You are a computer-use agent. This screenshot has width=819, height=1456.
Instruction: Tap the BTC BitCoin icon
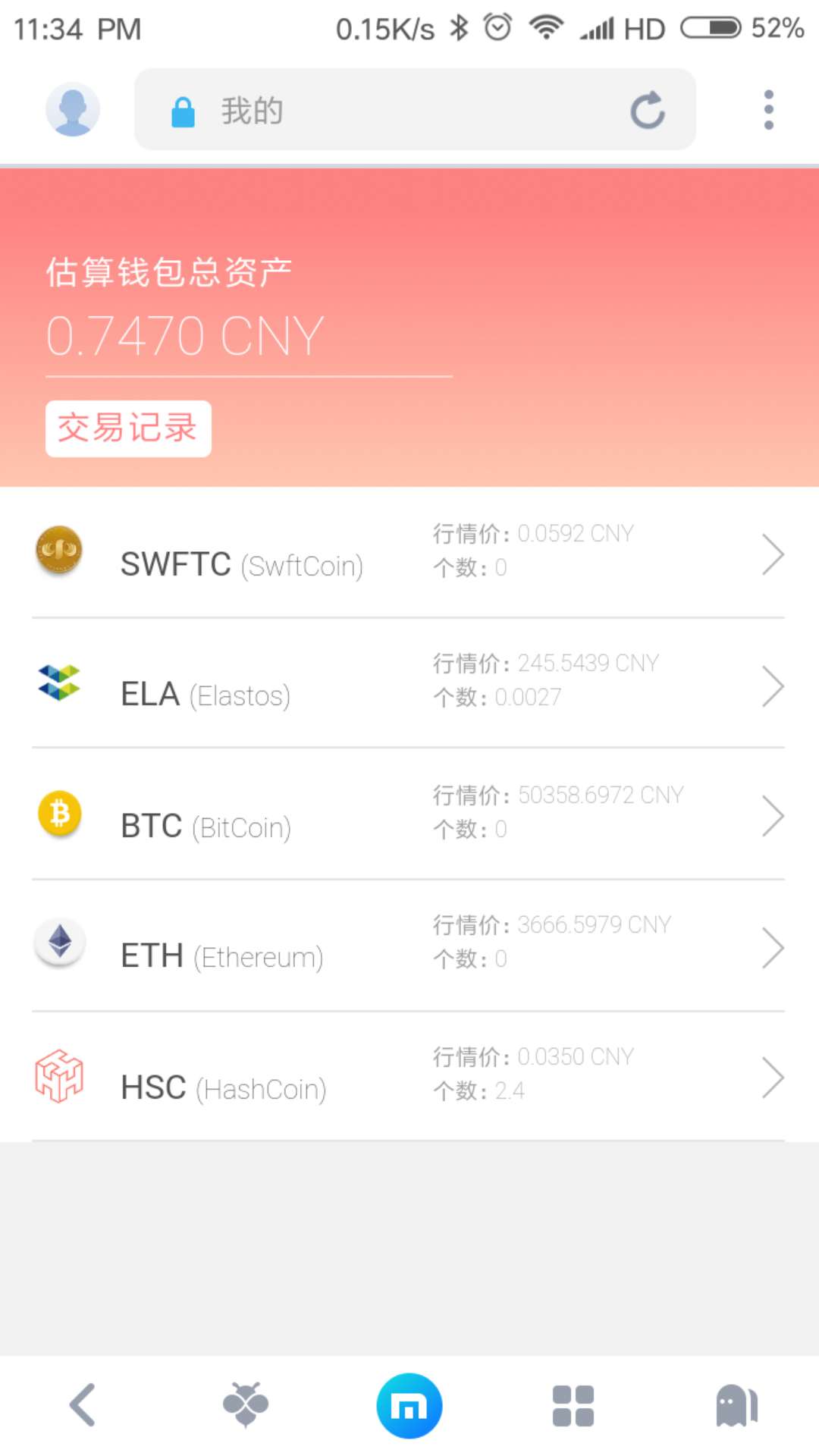click(59, 814)
